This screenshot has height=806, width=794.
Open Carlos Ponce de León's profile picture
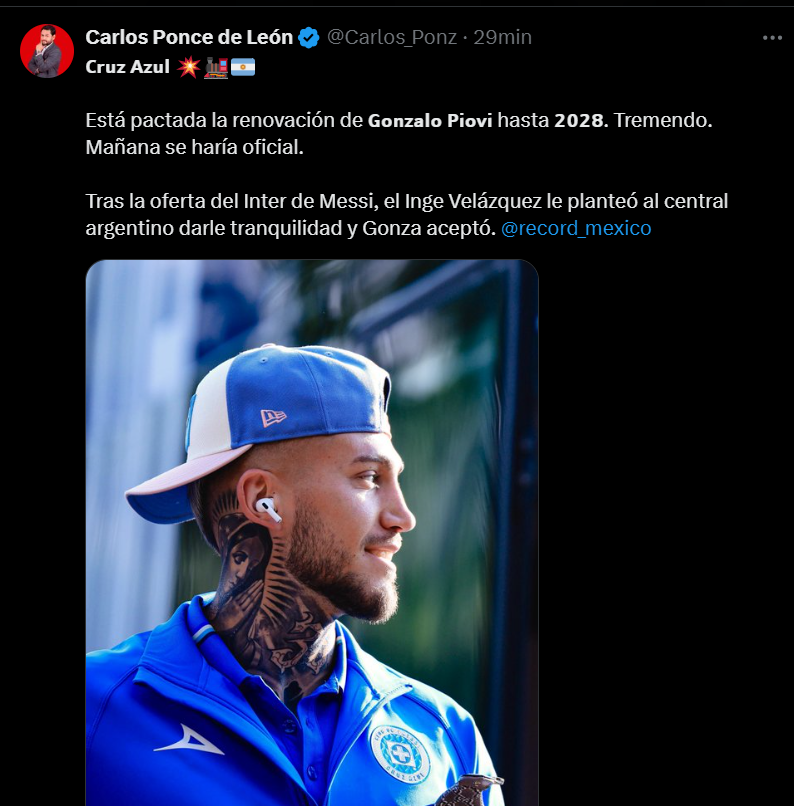47,51
